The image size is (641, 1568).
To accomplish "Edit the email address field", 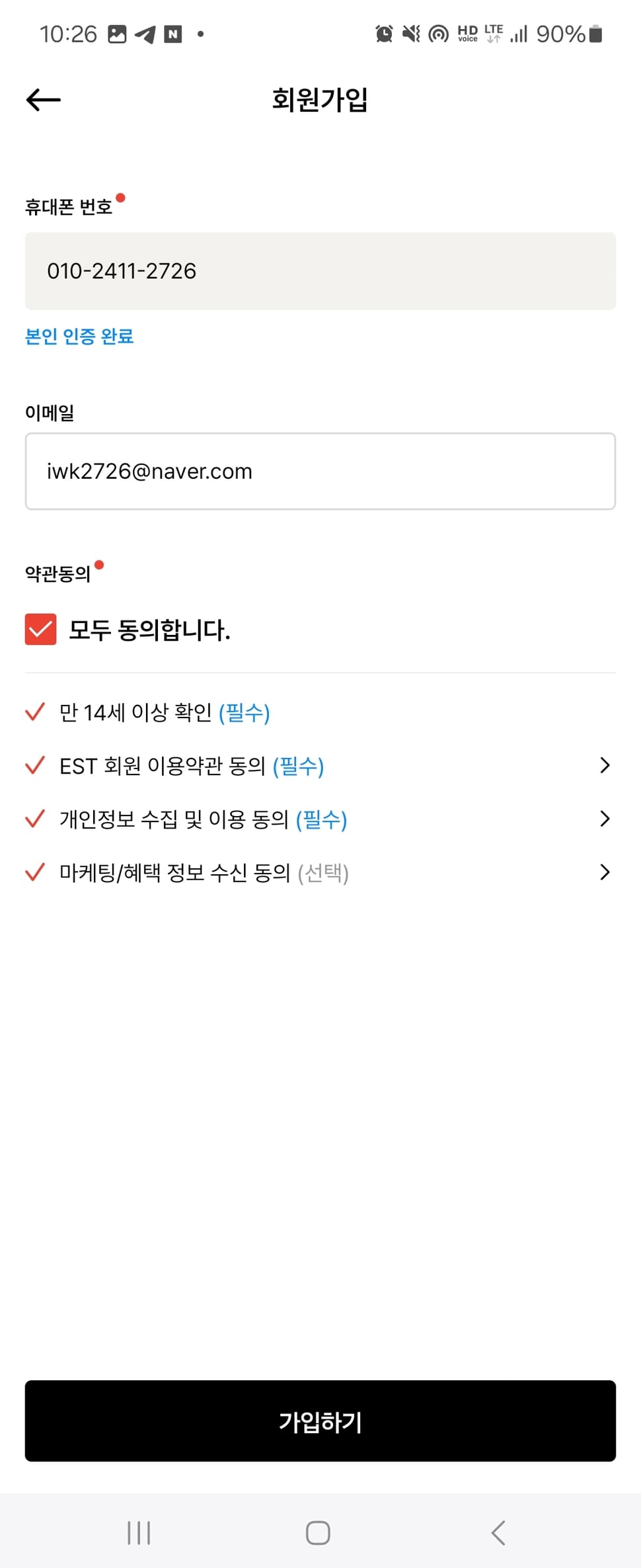I will [320, 472].
